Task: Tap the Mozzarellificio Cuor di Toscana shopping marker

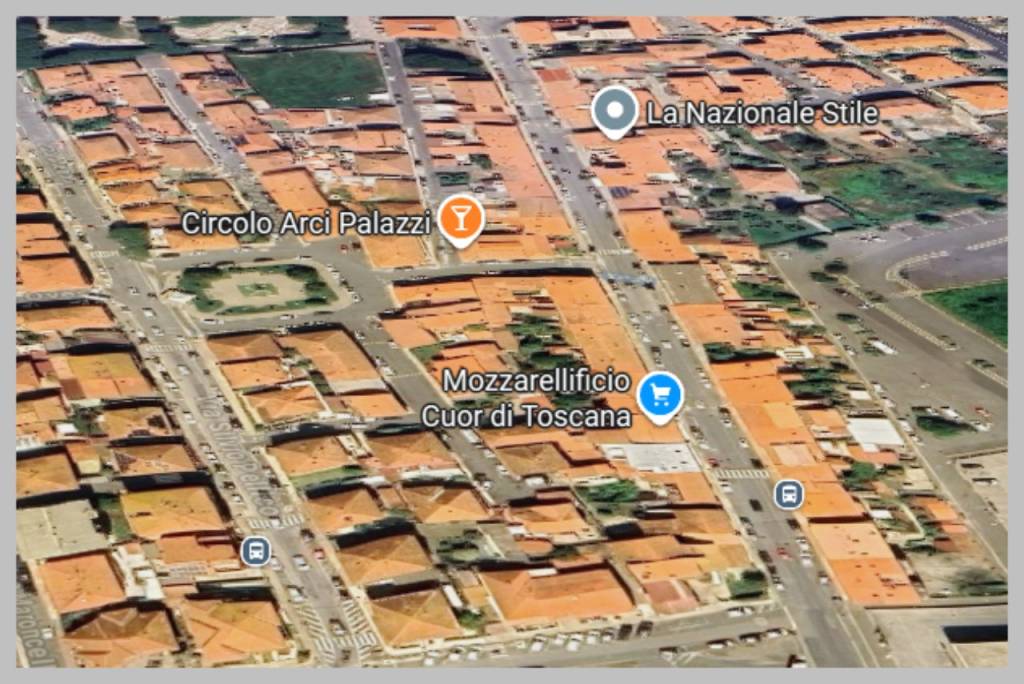Action: [x=659, y=394]
